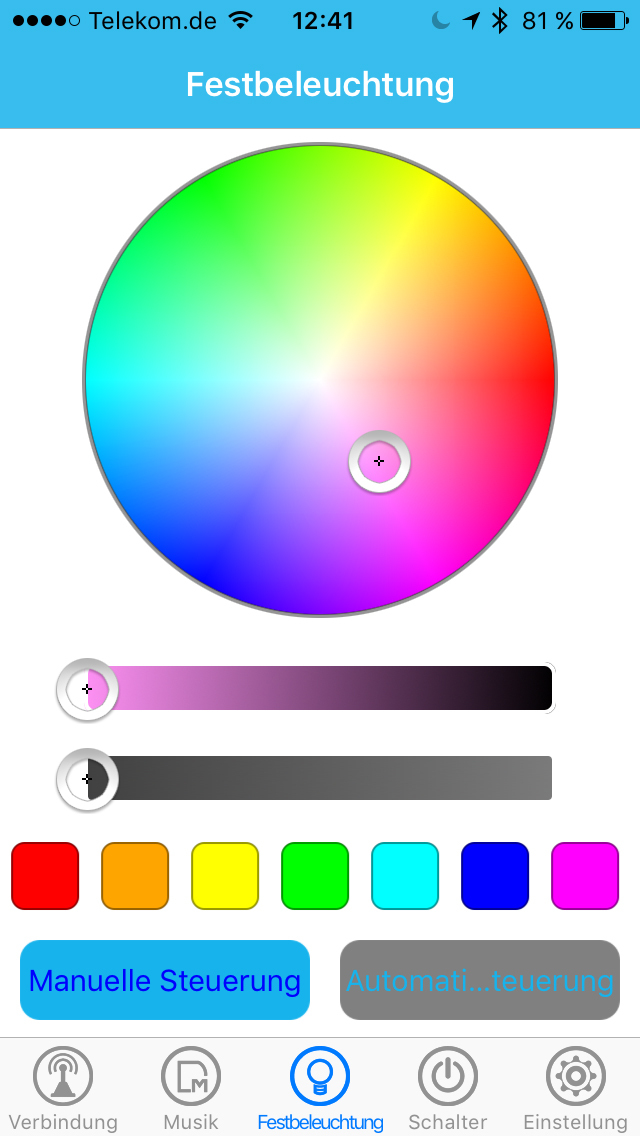The height and width of the screenshot is (1136, 640).
Task: Choose the blue color preset
Action: click(495, 876)
